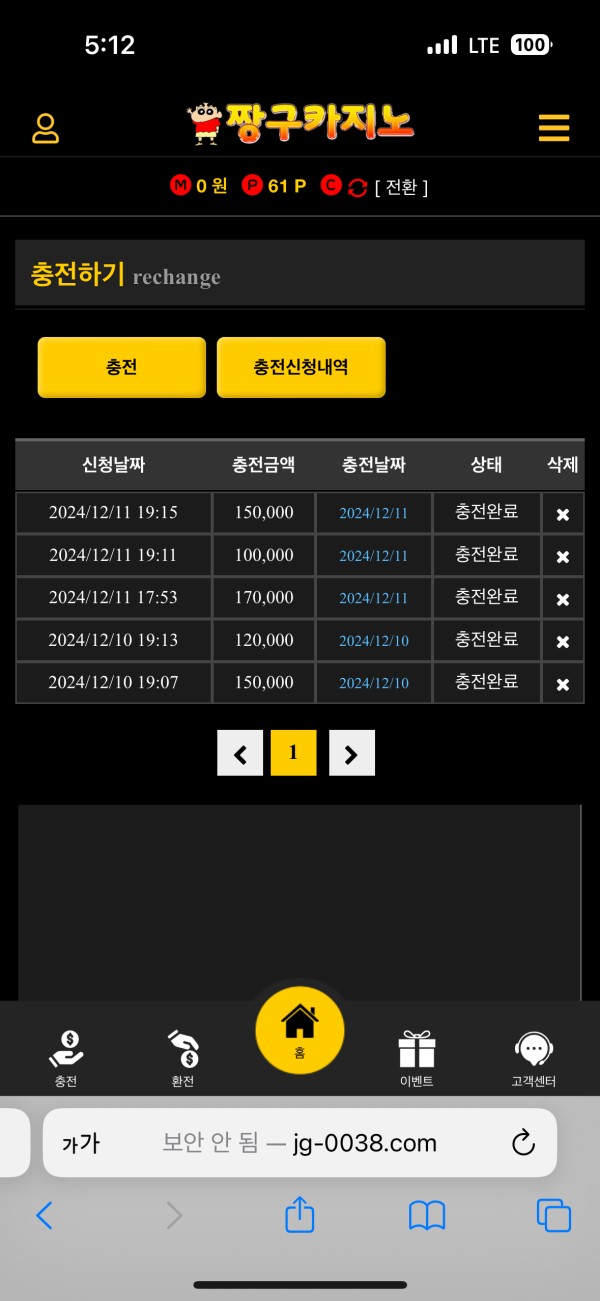Reload the page in Safari
Screen dimensions: 600x1301
523,1143
